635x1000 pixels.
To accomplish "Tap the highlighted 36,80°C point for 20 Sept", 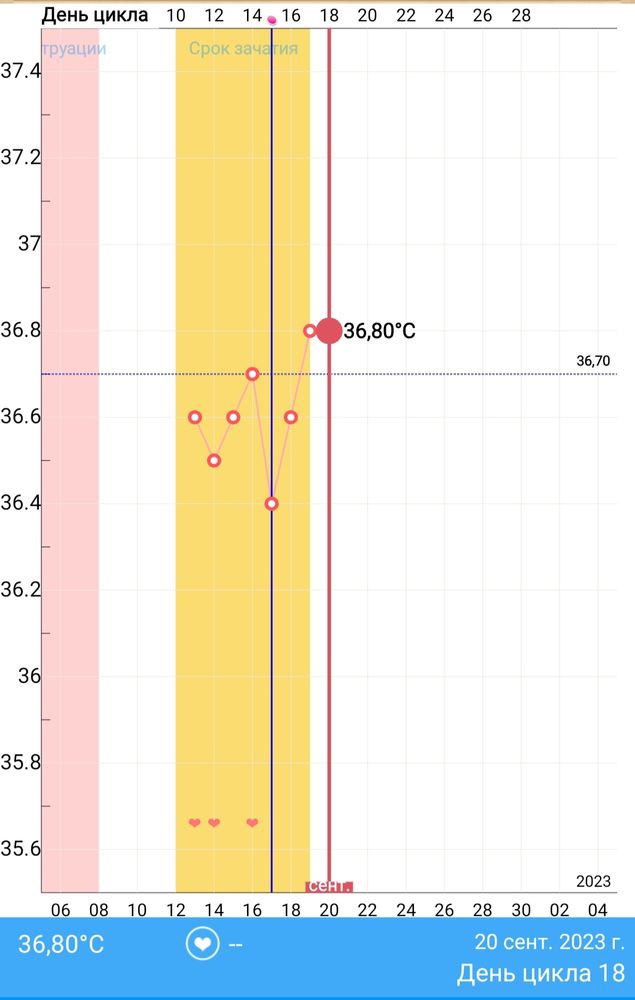I will 329,330.
